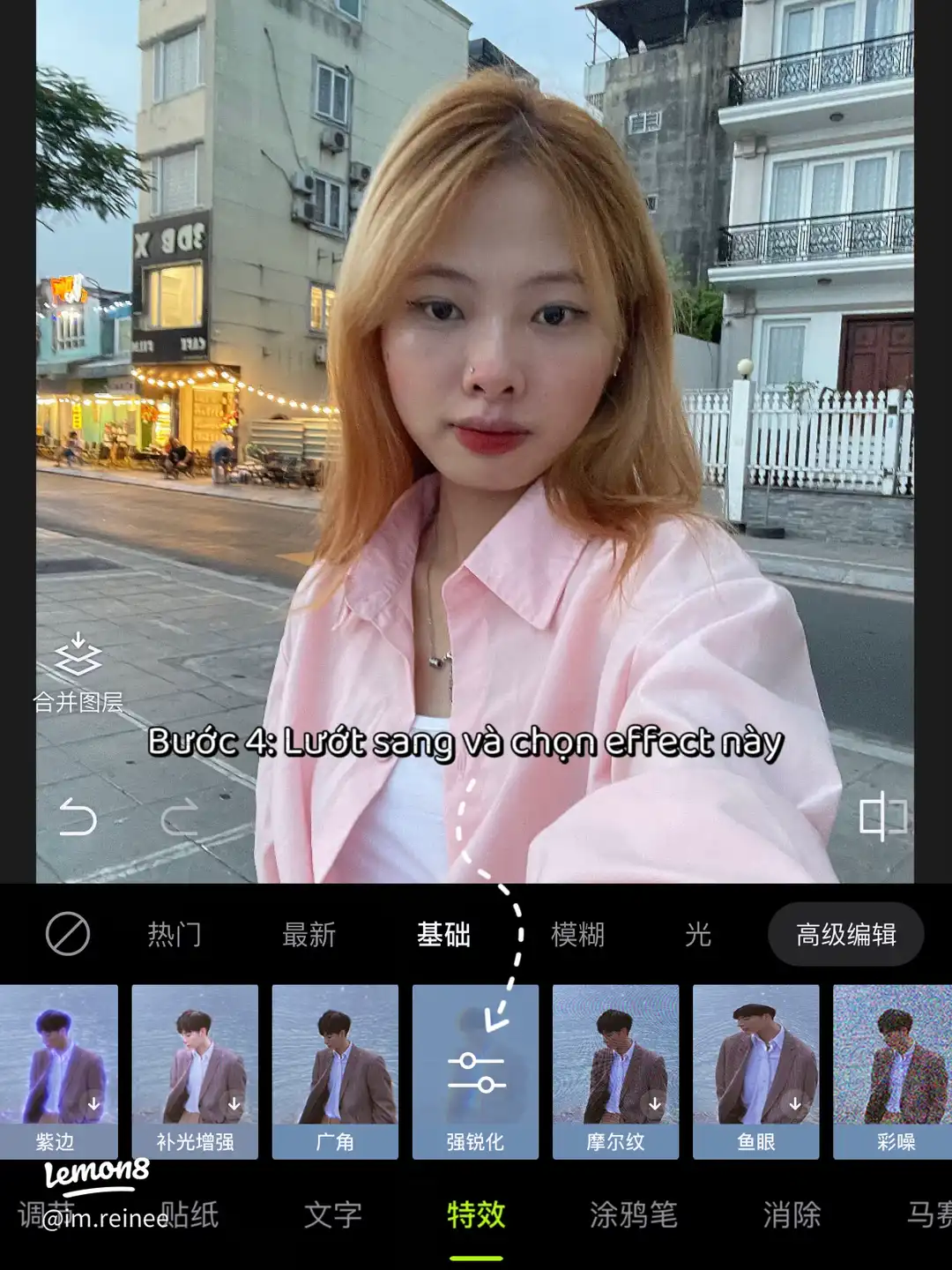952x1270 pixels.
Task: Remove the effect with the none icon
Action: pos(68,934)
